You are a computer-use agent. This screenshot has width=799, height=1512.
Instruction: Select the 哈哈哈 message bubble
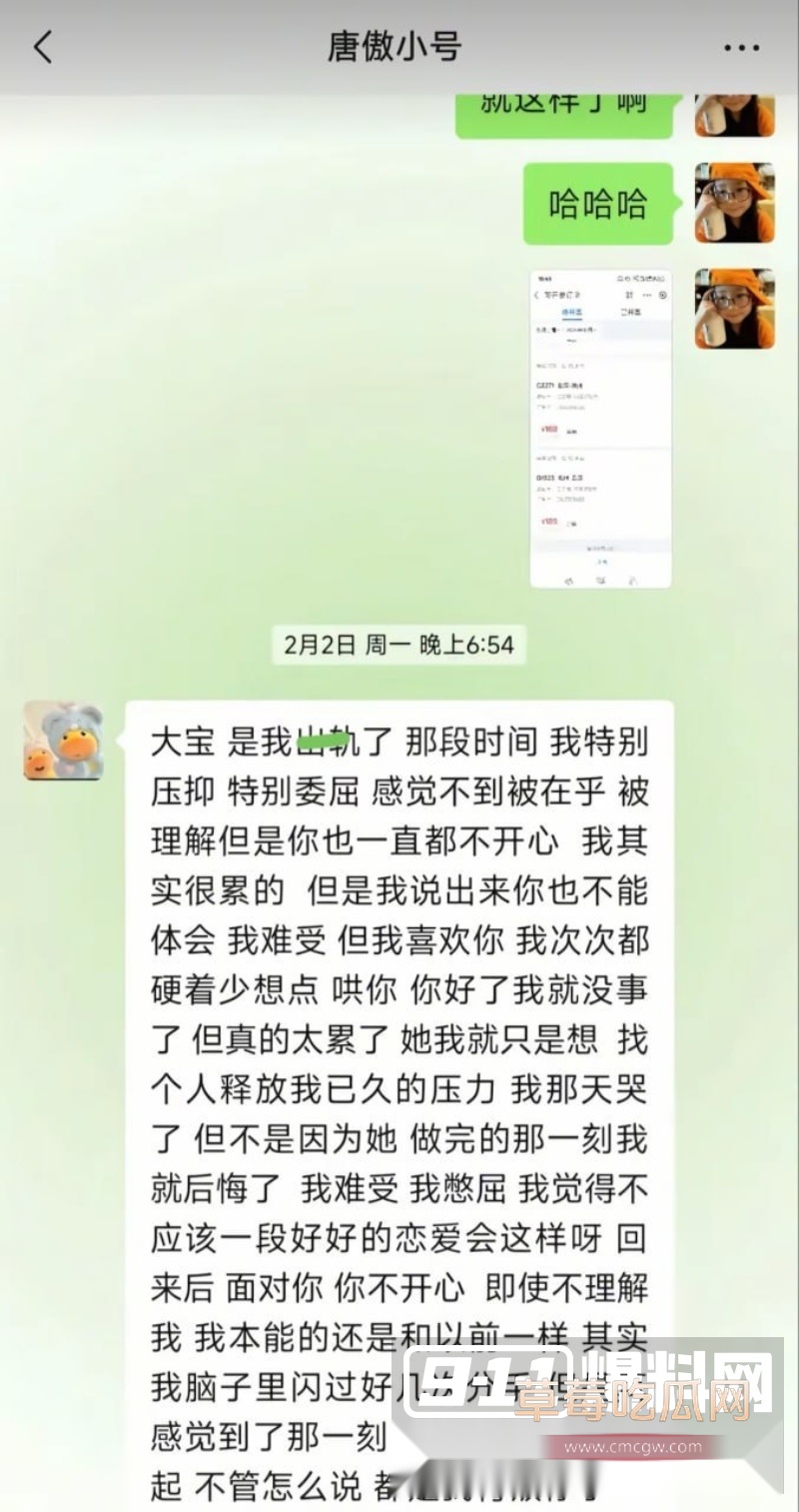(597, 204)
